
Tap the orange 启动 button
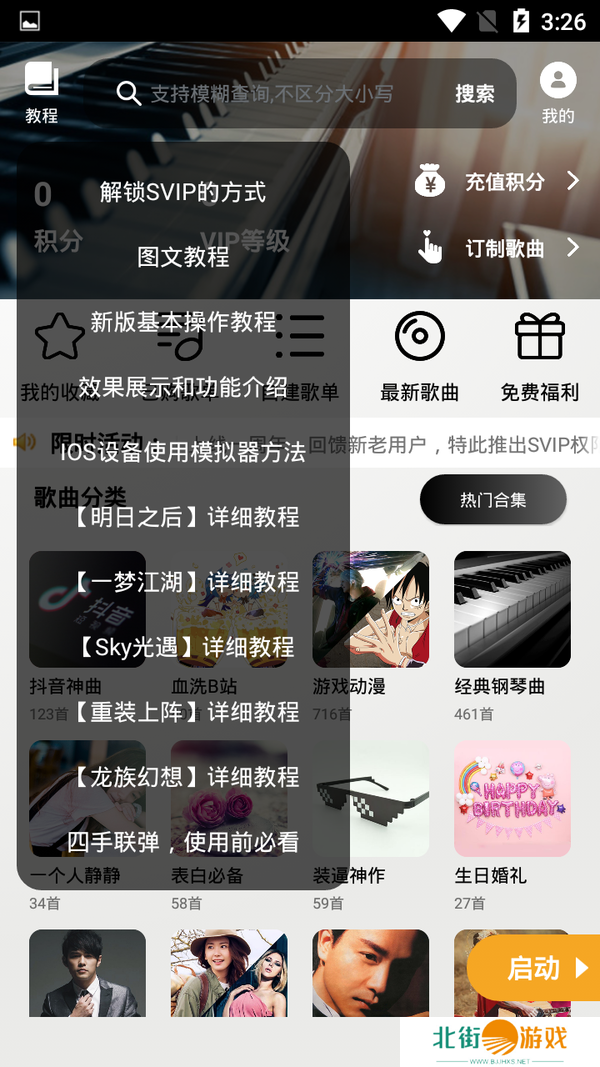pyautogui.click(x=537, y=967)
